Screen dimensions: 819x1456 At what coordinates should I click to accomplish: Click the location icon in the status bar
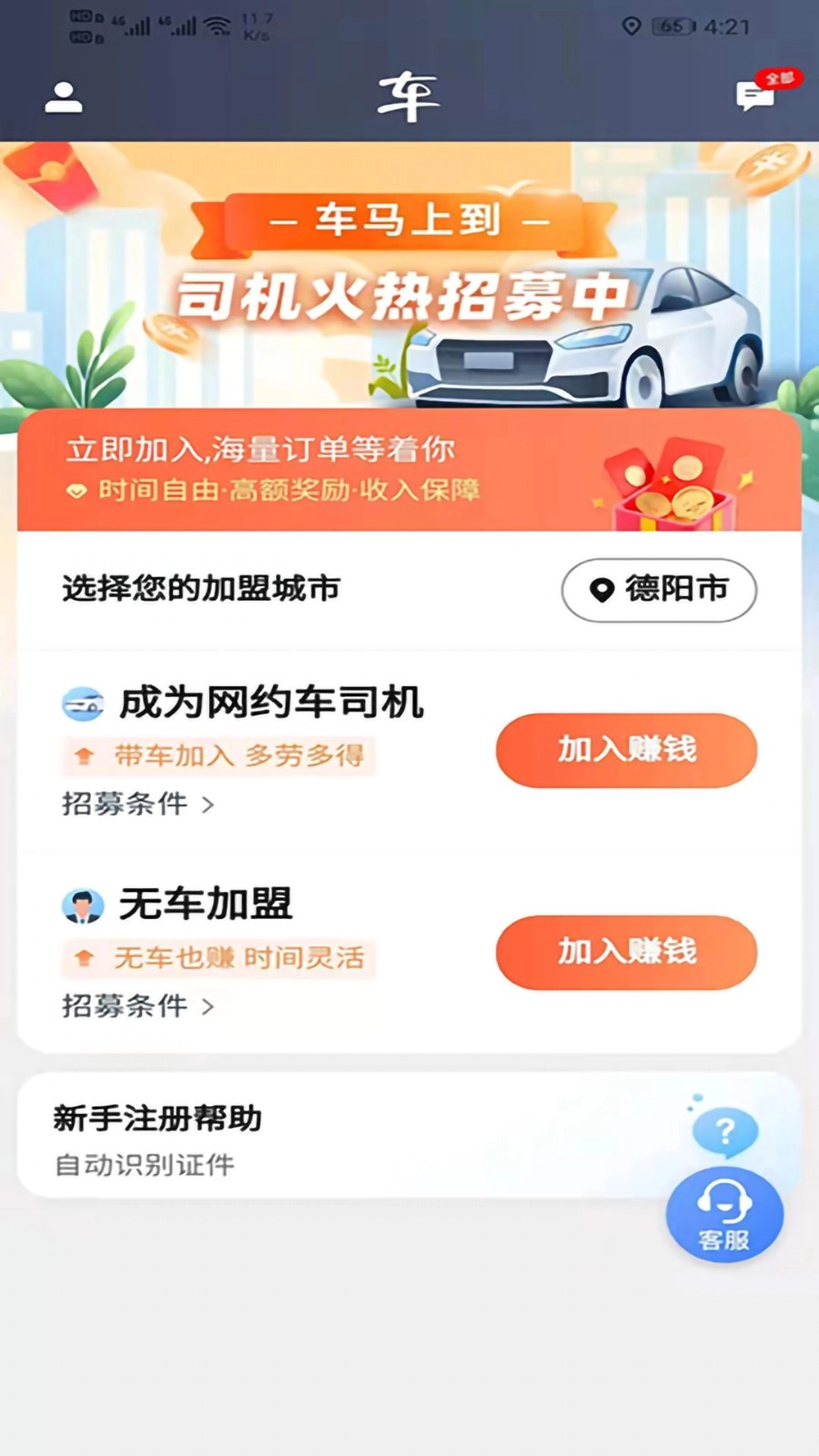coord(630,25)
